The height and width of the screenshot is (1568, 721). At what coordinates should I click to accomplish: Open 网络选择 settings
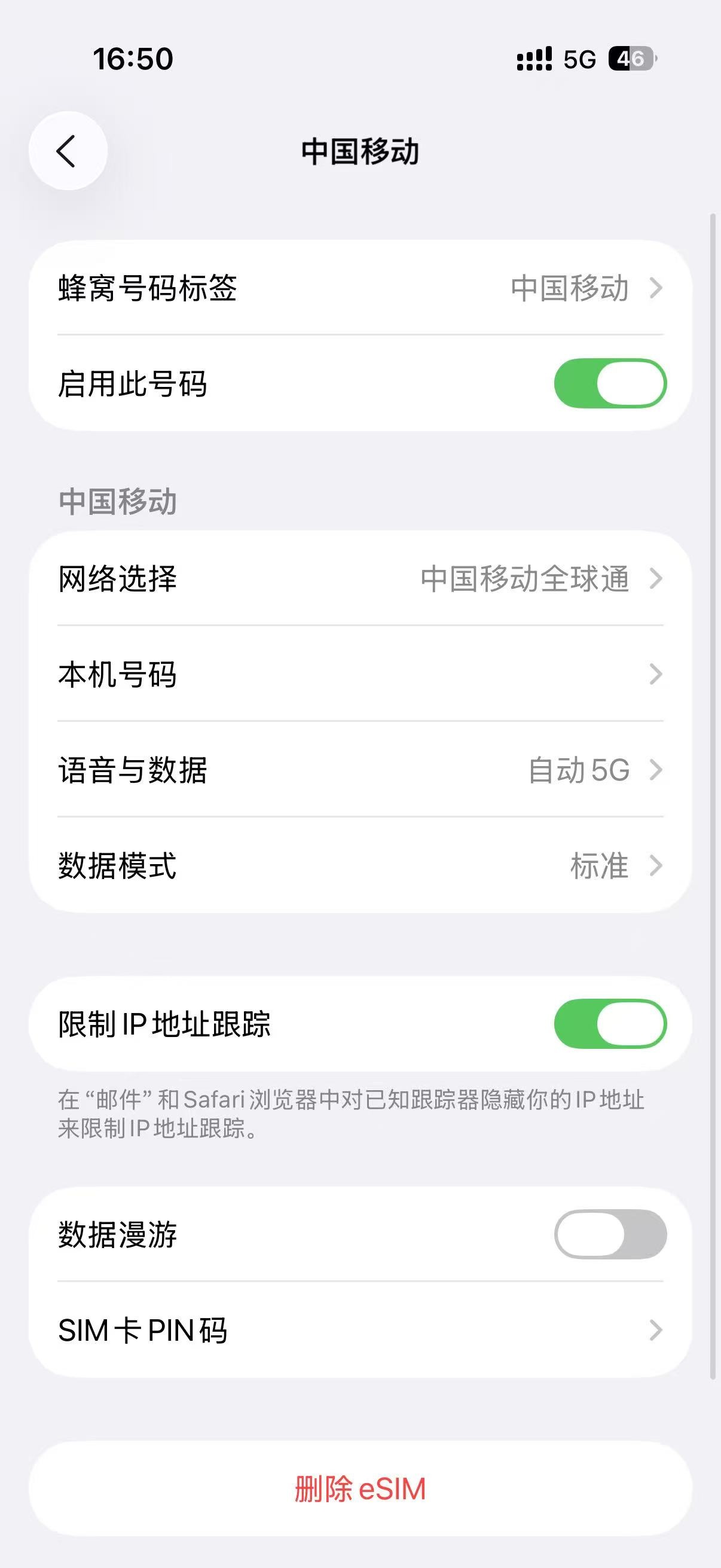[359, 578]
